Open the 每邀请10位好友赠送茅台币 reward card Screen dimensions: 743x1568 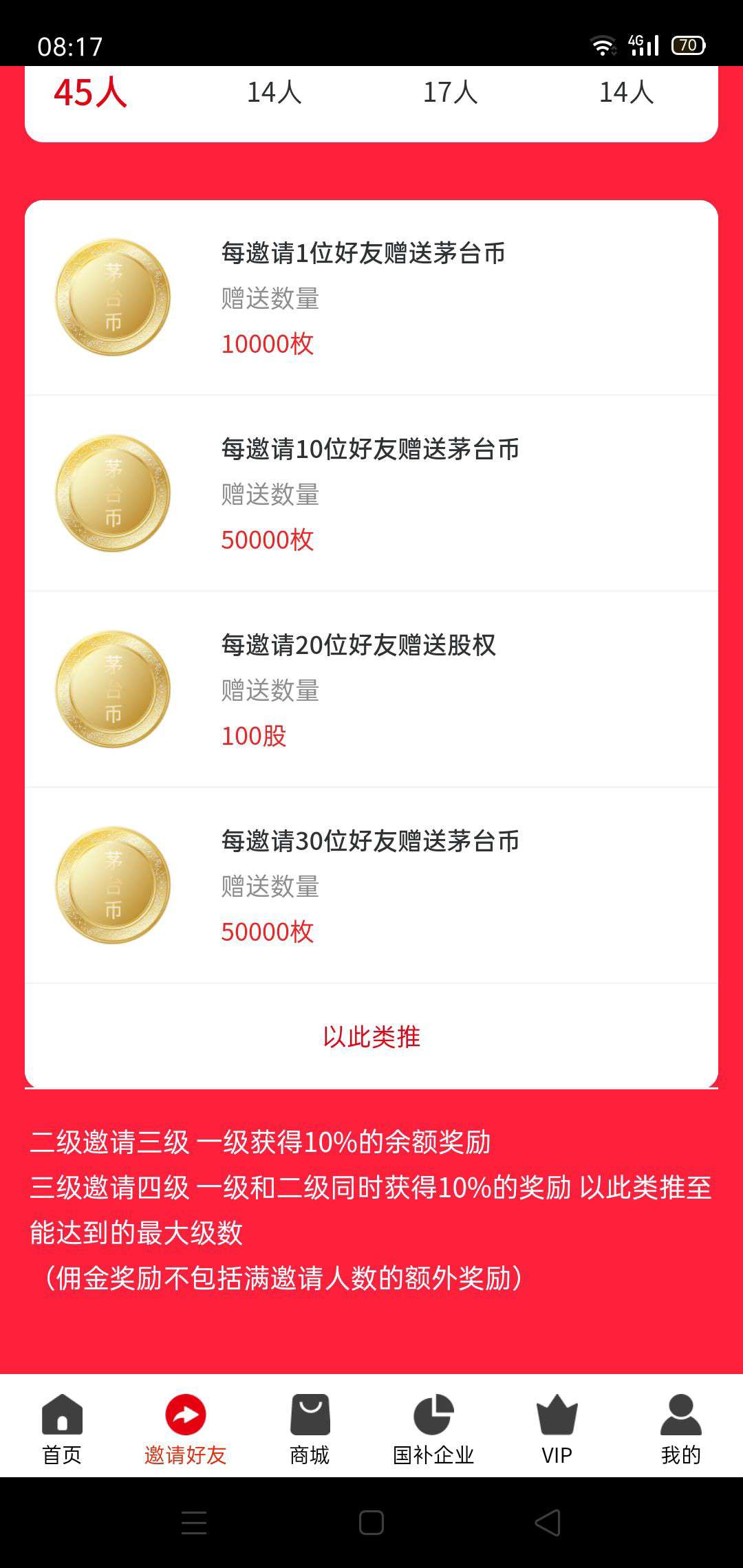click(371, 492)
